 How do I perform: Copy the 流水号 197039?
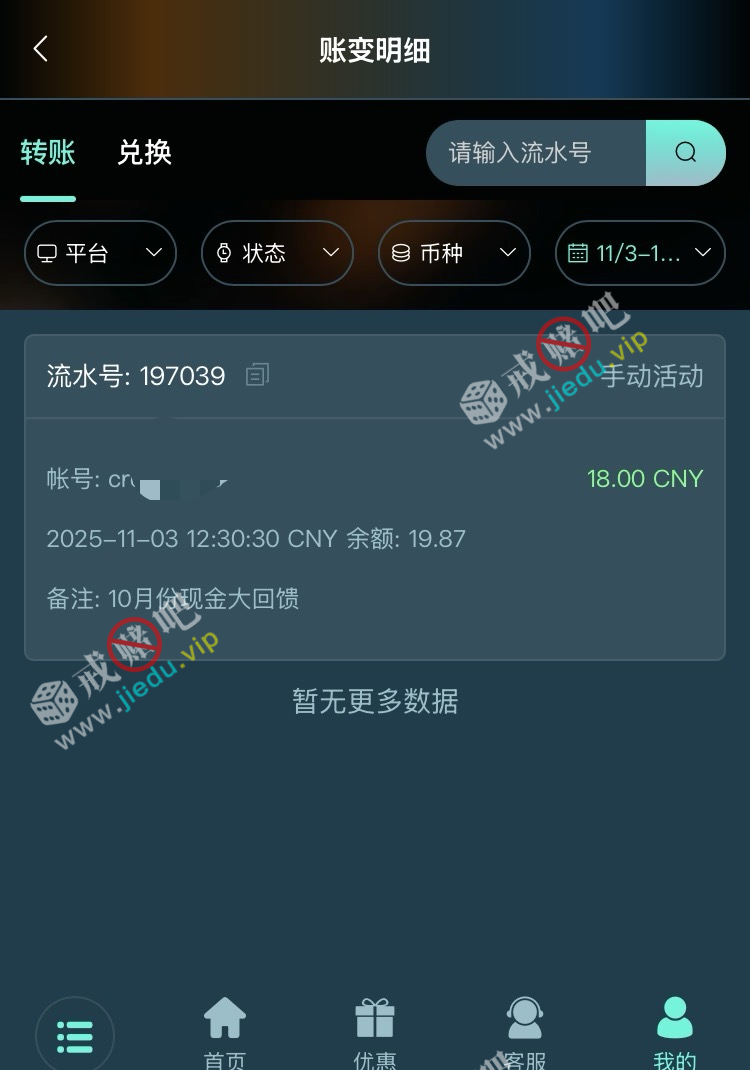coord(258,375)
